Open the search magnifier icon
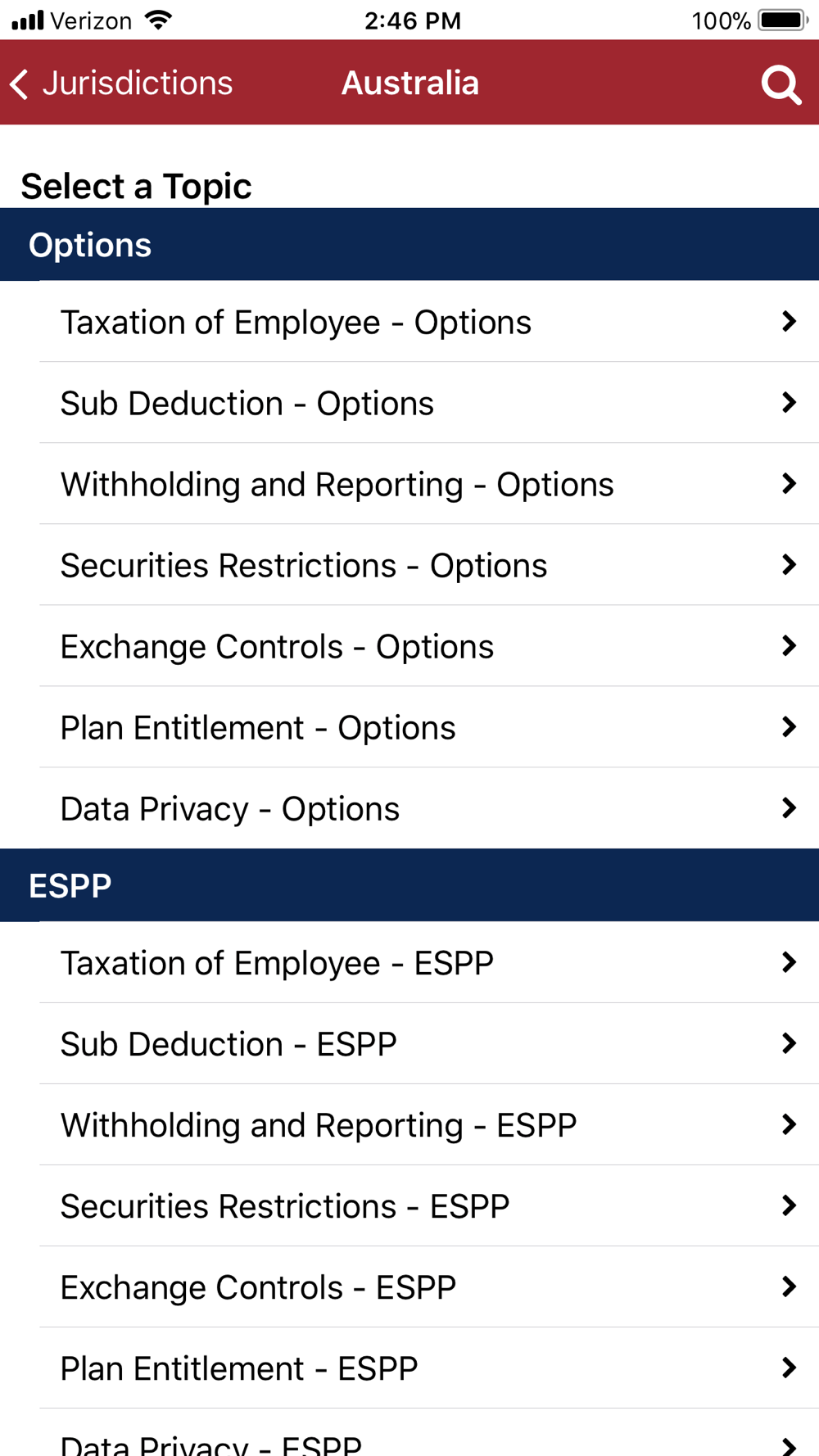 pos(781,84)
